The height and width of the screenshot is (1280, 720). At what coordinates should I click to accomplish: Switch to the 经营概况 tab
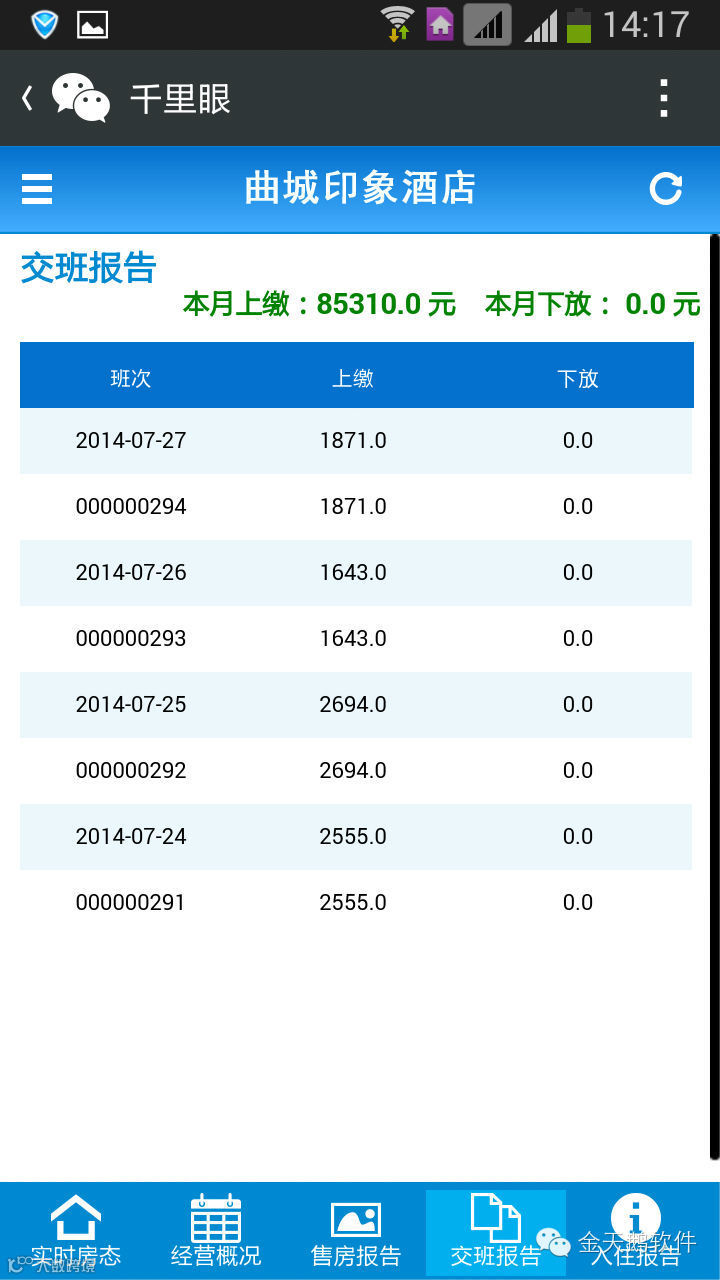click(x=216, y=1231)
